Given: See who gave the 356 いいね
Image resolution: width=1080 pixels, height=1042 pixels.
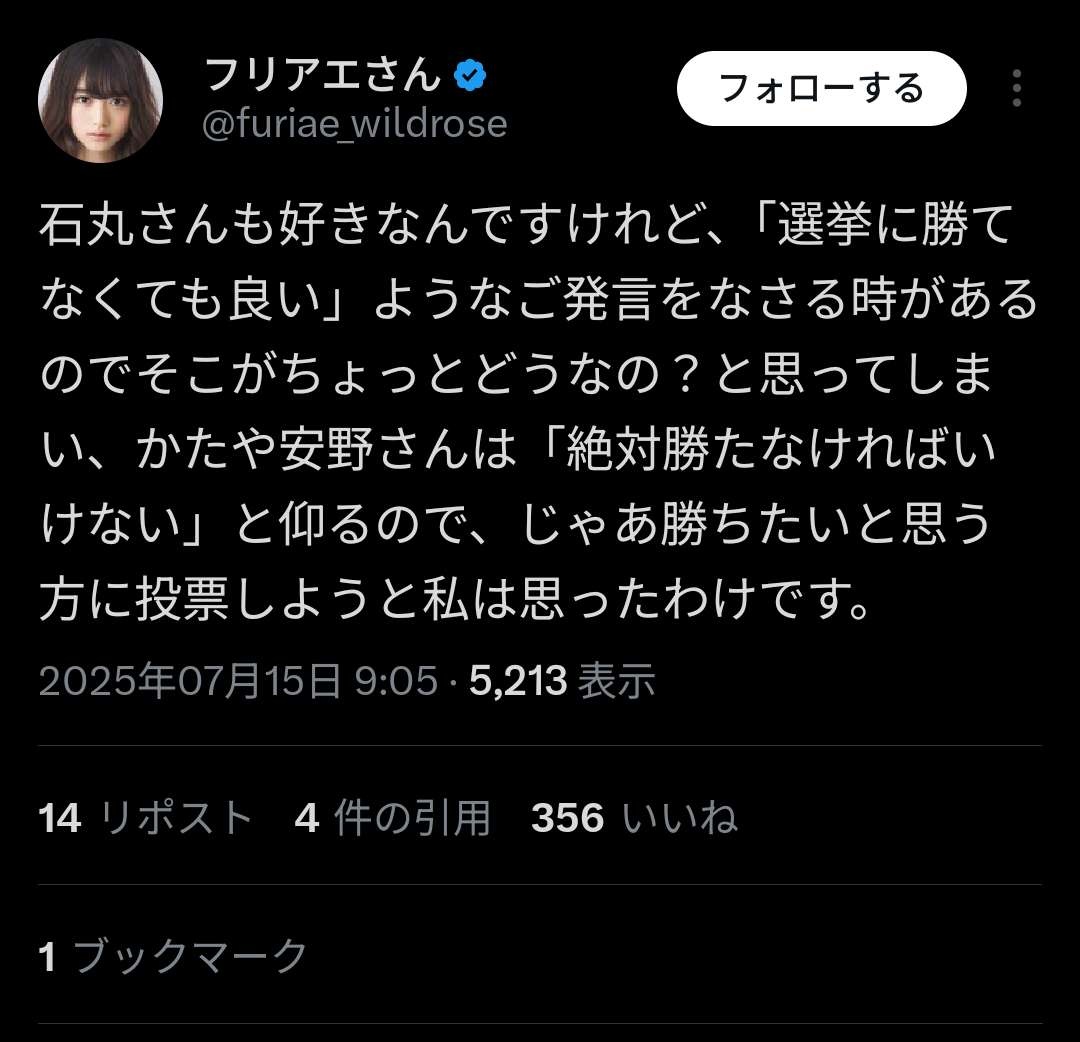Looking at the screenshot, I should pyautogui.click(x=634, y=818).
